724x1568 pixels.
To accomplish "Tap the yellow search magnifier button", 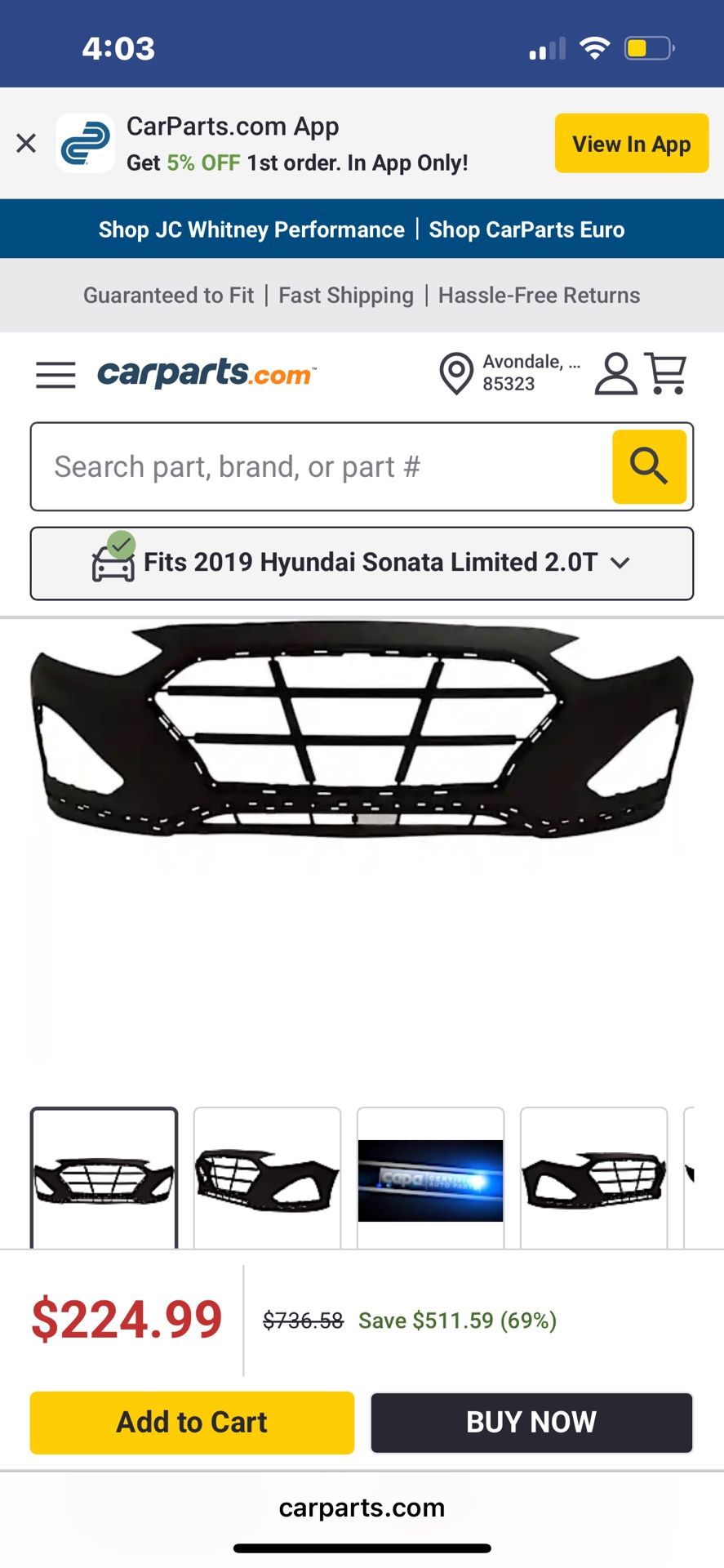I will click(x=649, y=466).
